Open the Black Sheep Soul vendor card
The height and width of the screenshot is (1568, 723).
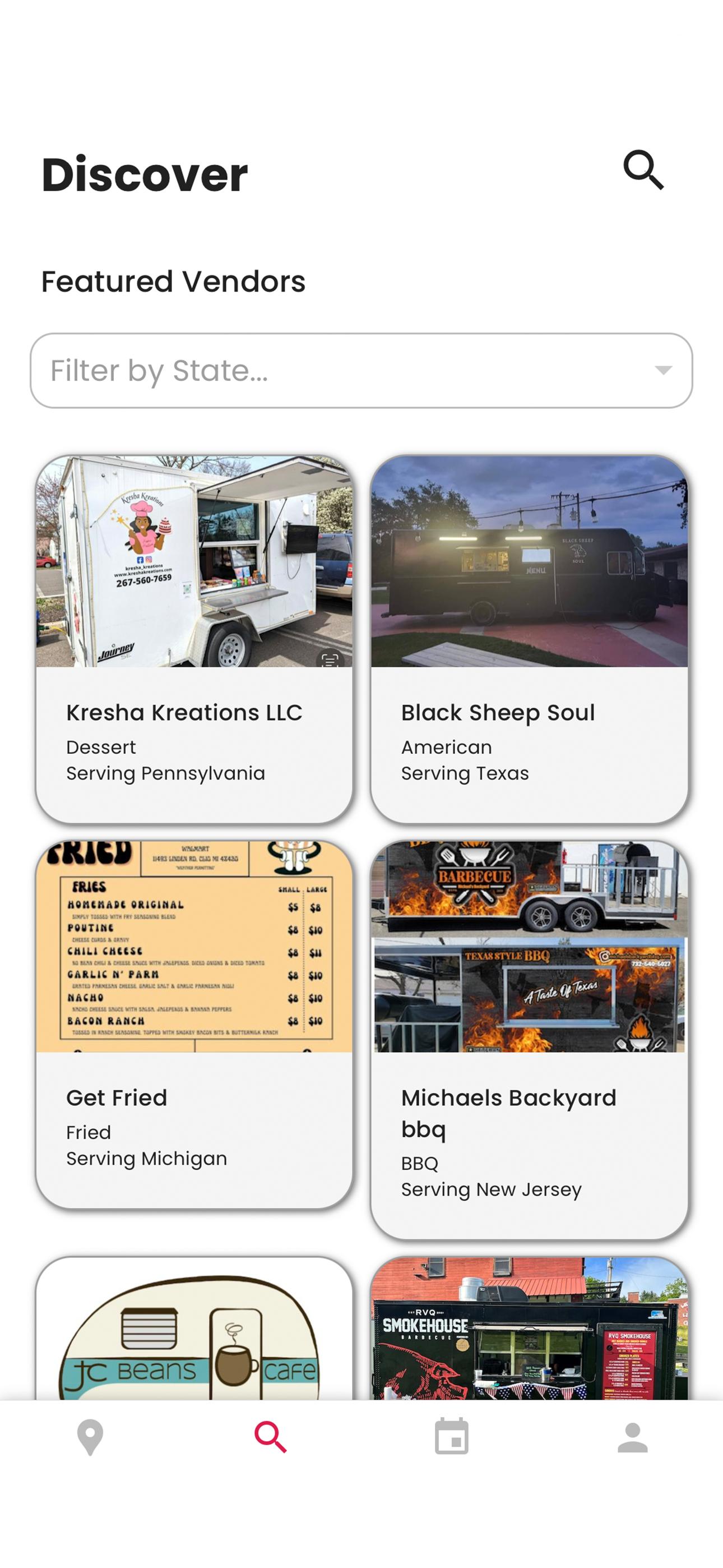click(x=529, y=639)
